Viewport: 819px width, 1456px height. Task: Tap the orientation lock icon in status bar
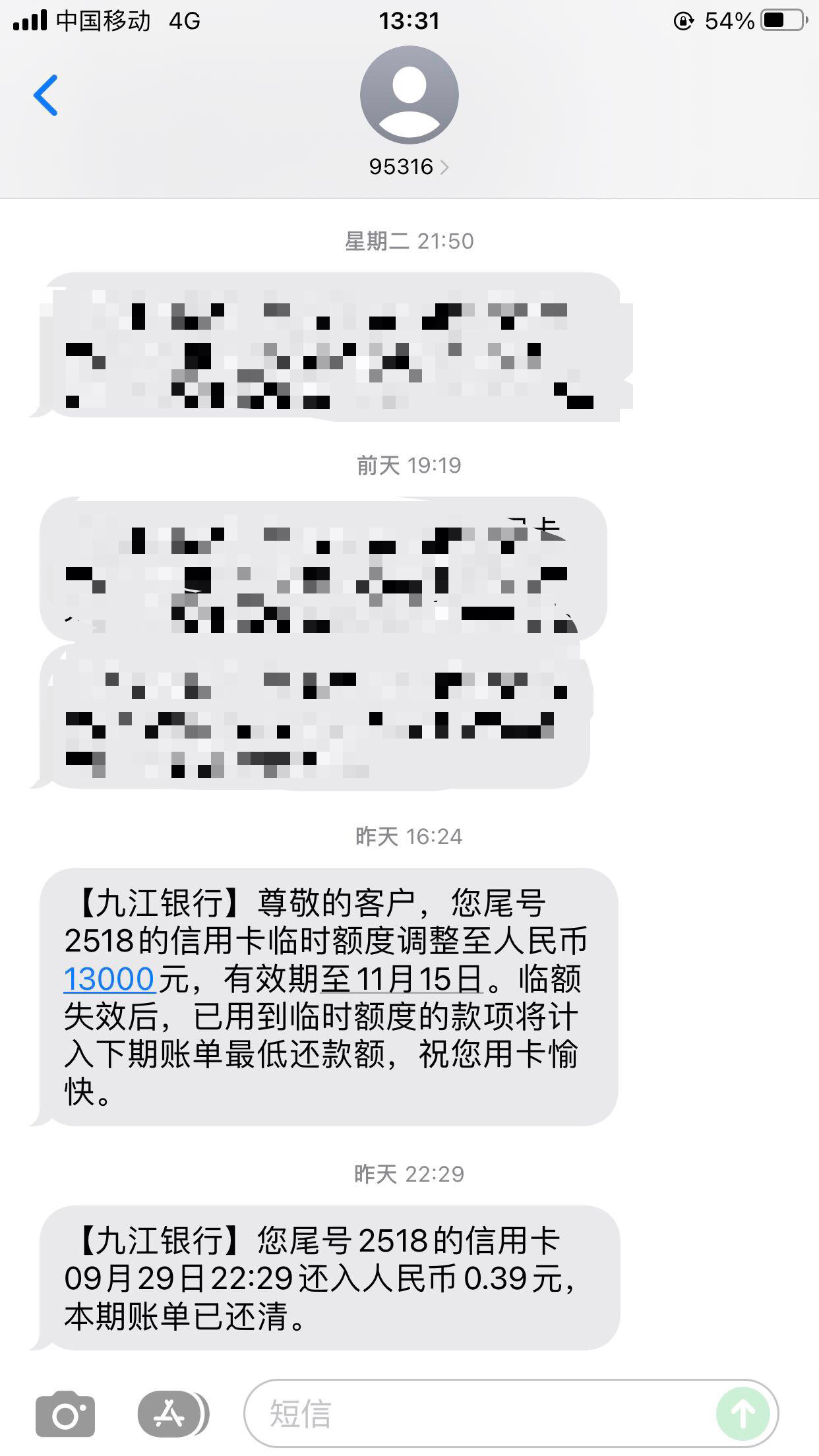(683, 20)
